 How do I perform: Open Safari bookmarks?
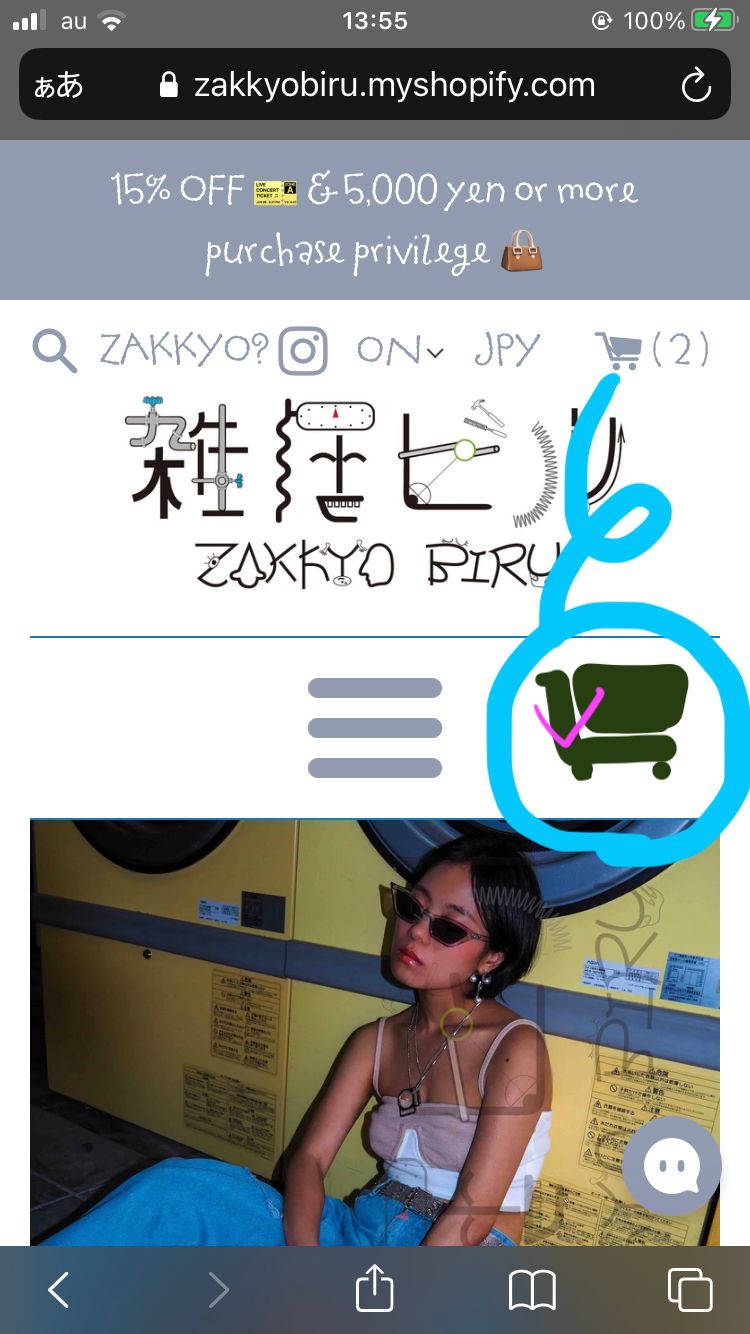532,1290
